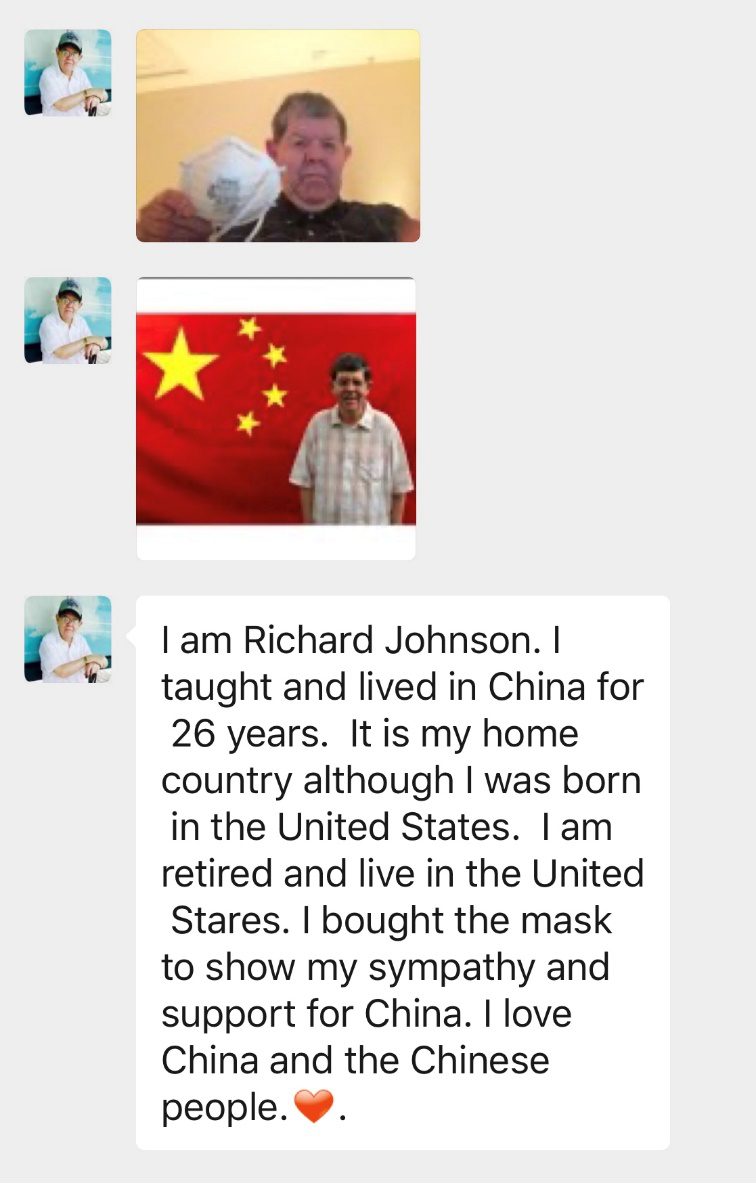Open the middle profile icon in the conversation
Screen dimensions: 756x1183
(66, 322)
